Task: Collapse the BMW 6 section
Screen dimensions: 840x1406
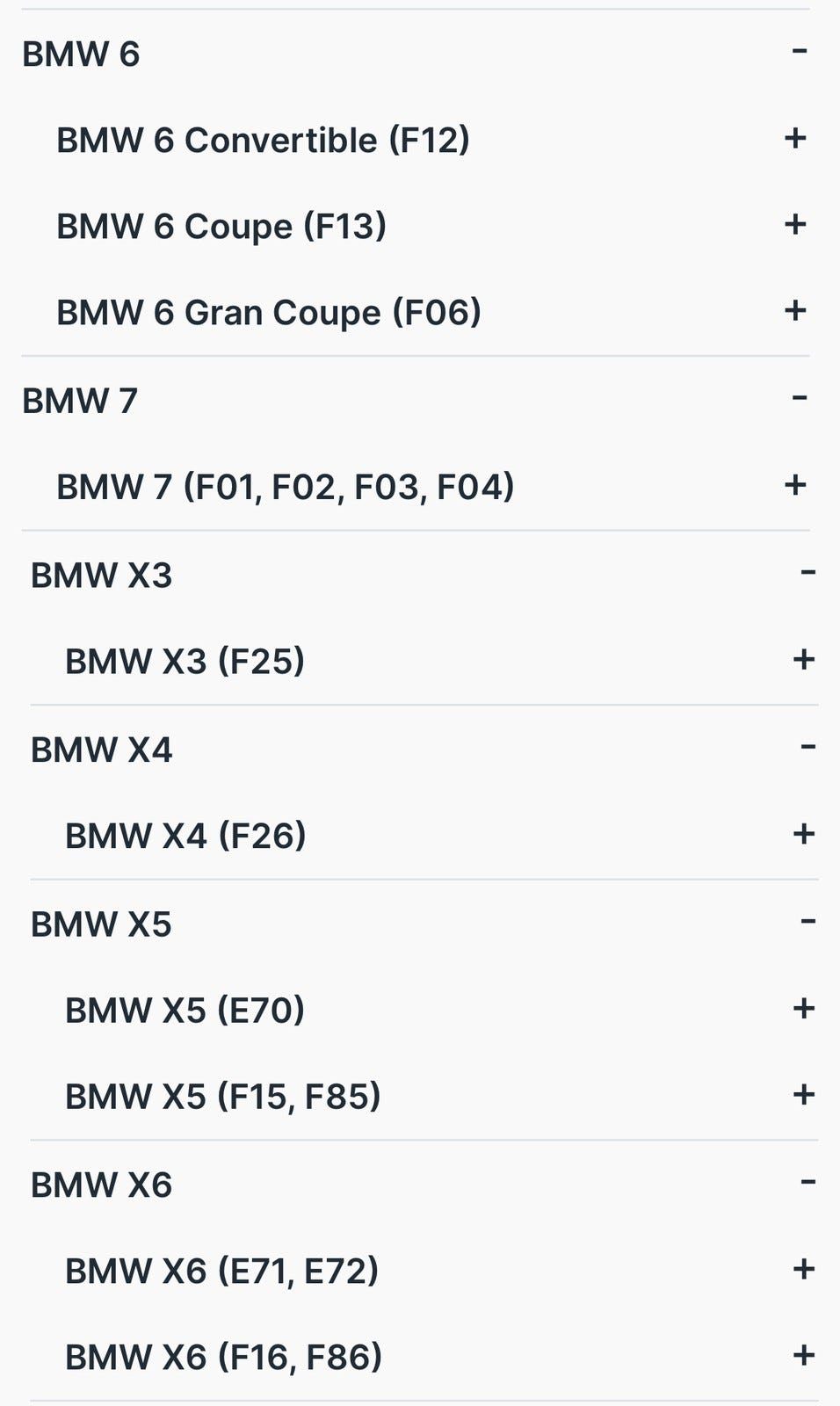Action: coord(799,51)
